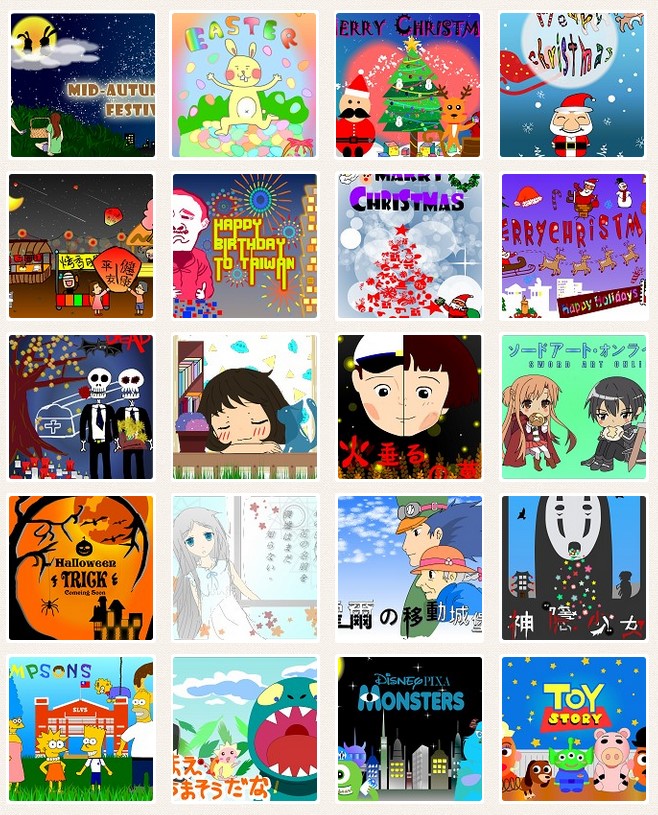Image resolution: width=658 pixels, height=815 pixels.
Task: Open the Santa under the moon image
Action: coord(572,85)
